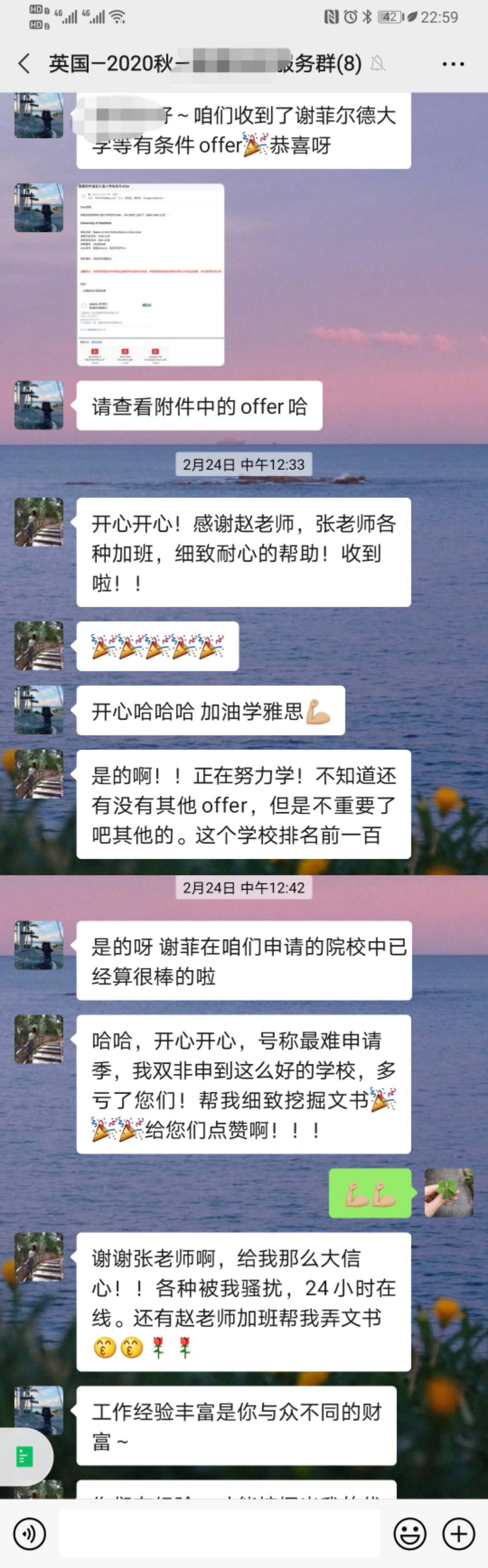Viewport: 488px width, 1568px height.
Task: Tap the message text field
Action: click(x=219, y=1533)
